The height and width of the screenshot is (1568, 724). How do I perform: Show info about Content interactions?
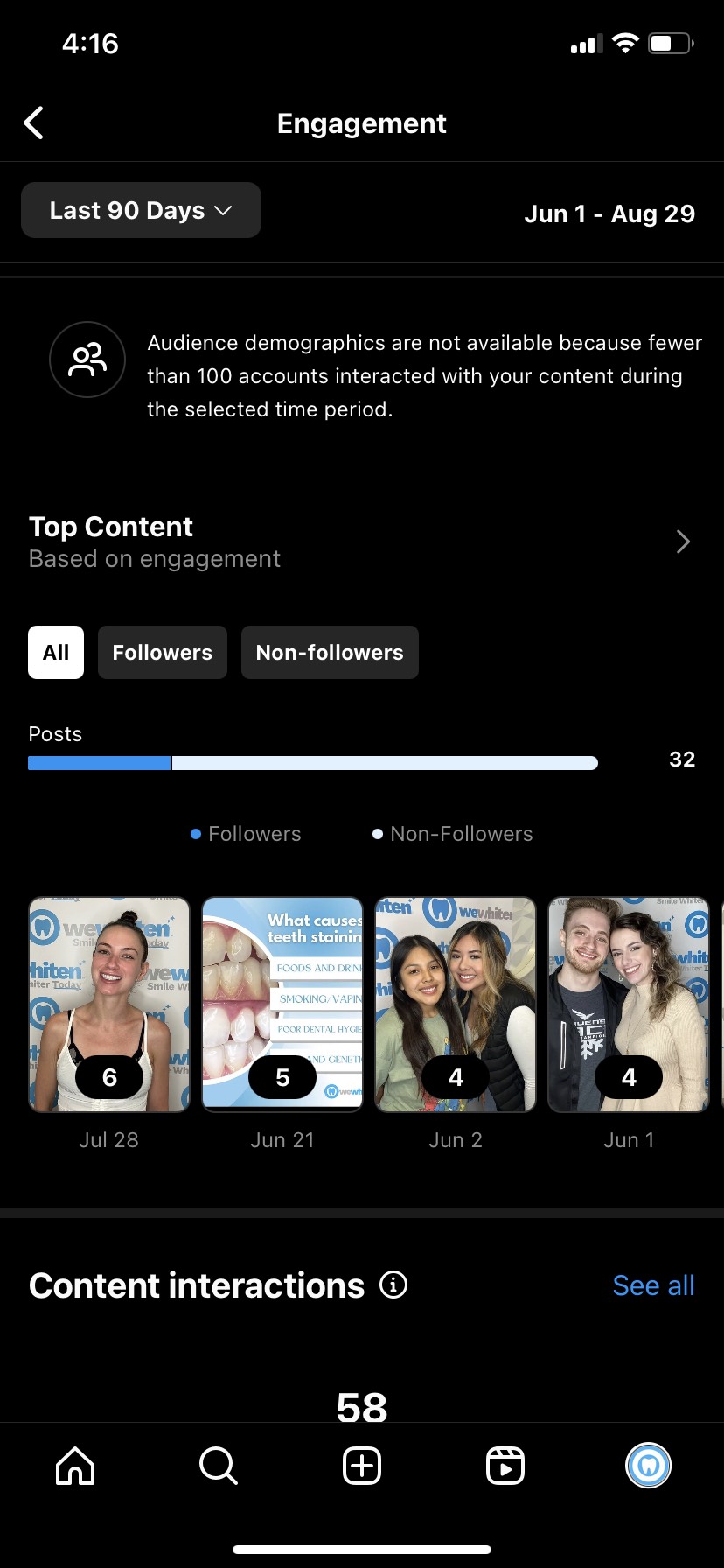pyautogui.click(x=393, y=1284)
